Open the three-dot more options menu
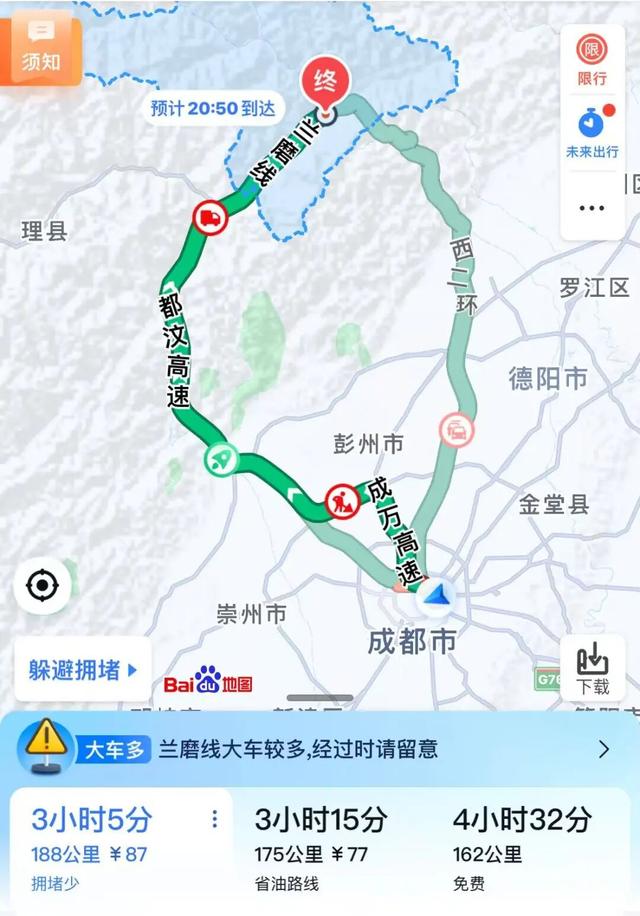The image size is (640, 916). pyautogui.click(x=592, y=208)
